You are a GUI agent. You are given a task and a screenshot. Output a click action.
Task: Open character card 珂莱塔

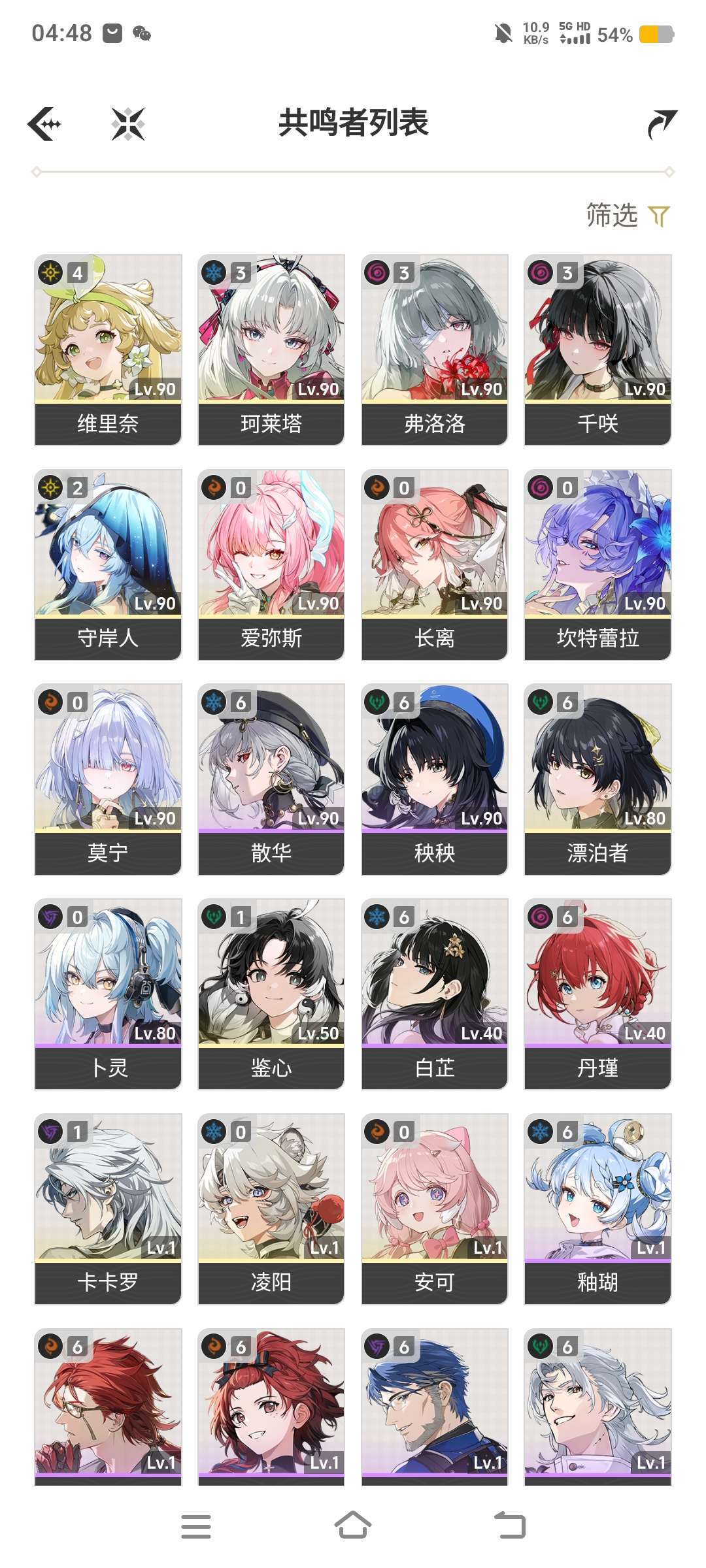click(x=271, y=350)
